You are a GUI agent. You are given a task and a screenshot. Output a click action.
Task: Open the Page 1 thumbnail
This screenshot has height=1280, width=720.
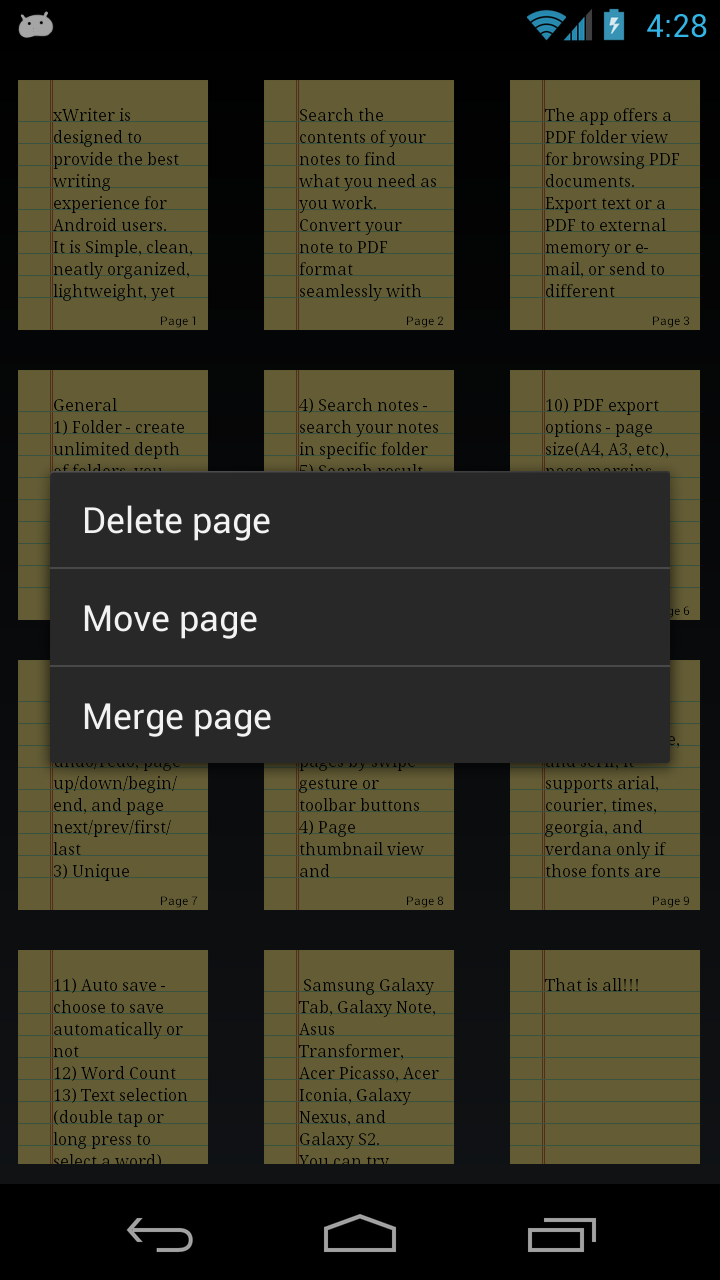113,205
